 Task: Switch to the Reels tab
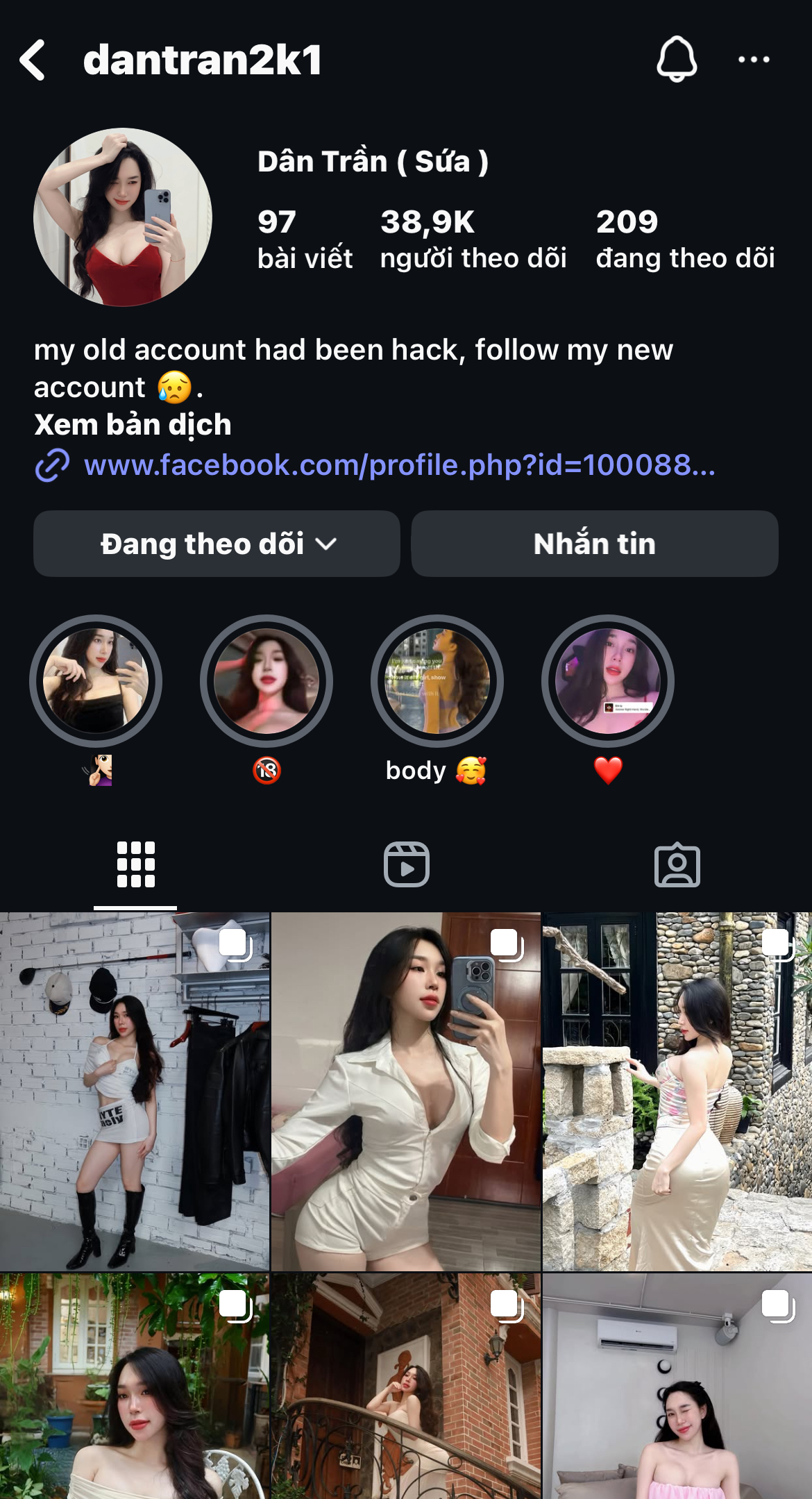[407, 864]
